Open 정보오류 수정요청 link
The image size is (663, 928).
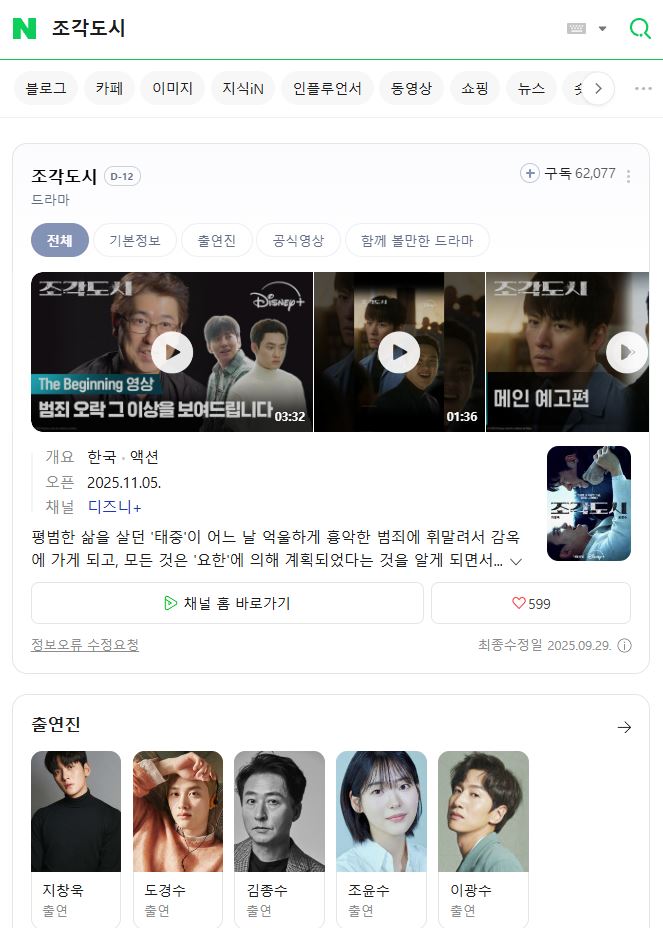tap(85, 645)
